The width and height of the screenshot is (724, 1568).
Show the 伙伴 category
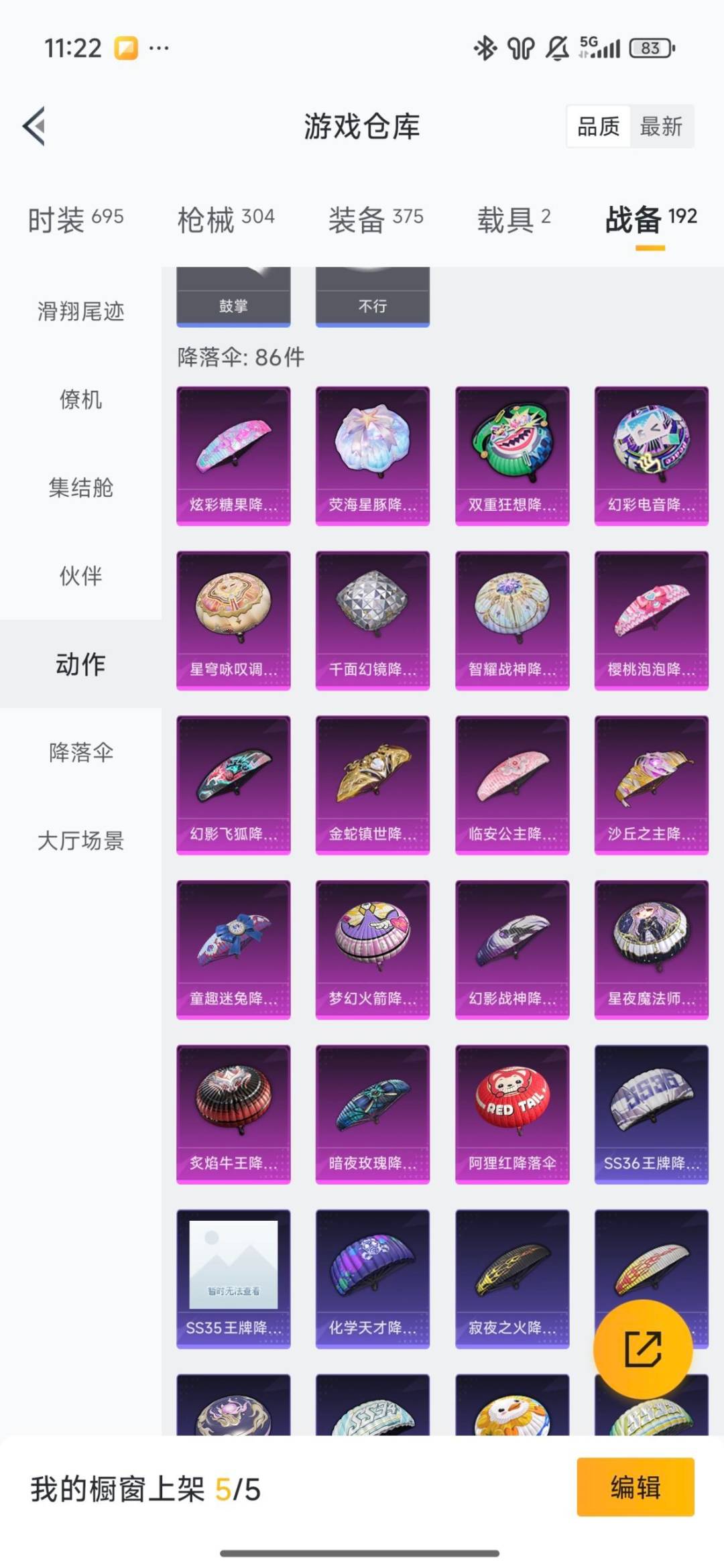[x=80, y=576]
